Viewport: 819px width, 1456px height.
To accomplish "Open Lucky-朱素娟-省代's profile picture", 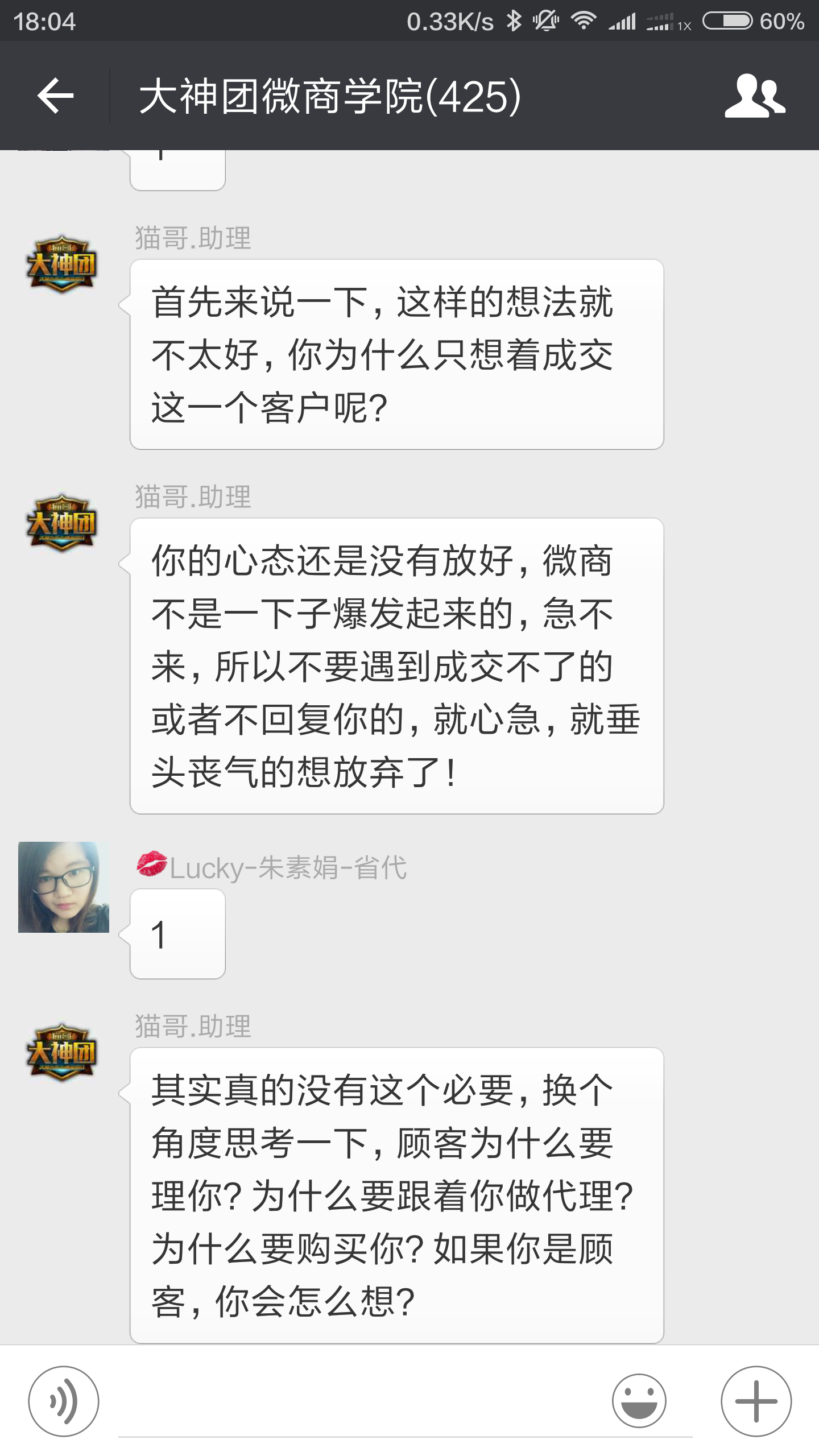I will pos(64,887).
